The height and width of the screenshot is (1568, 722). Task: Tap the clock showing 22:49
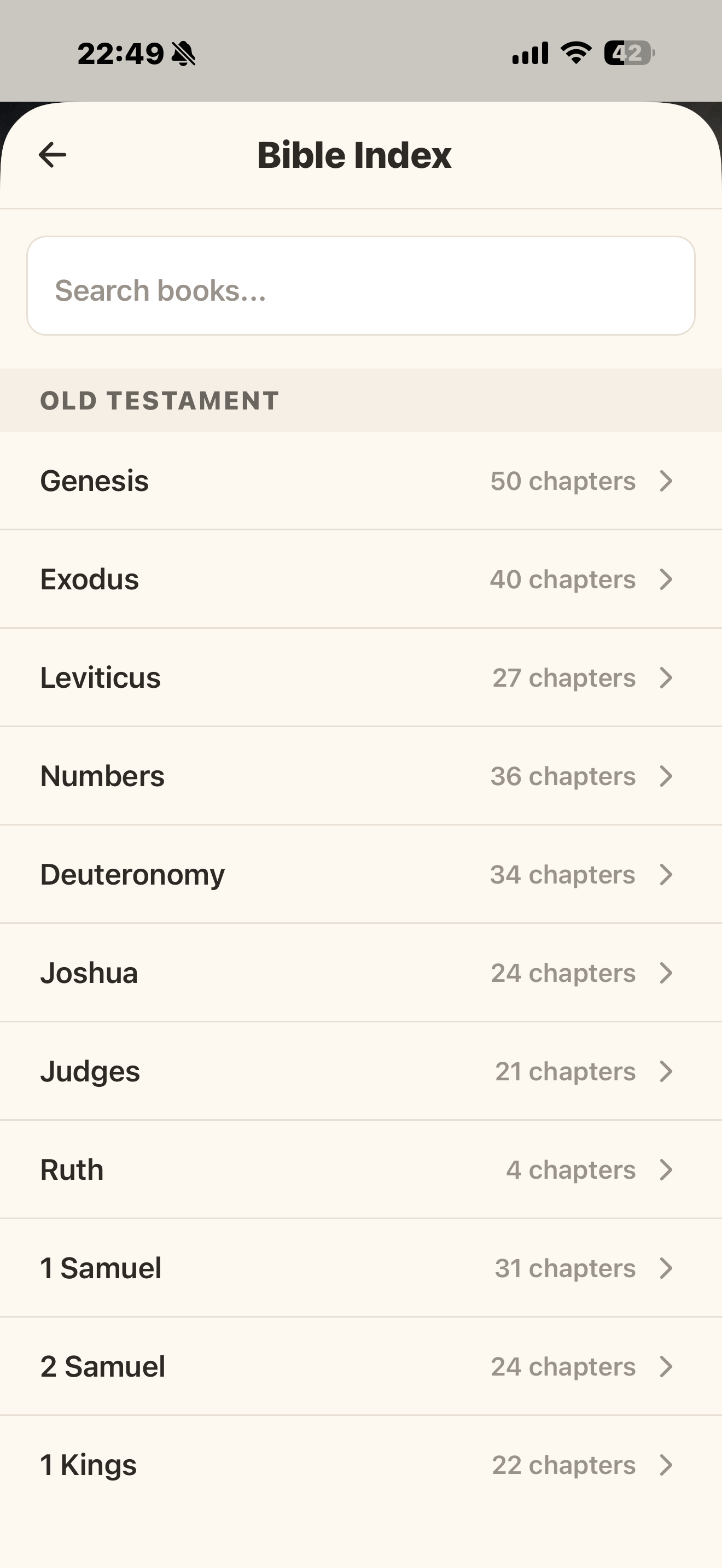(119, 54)
